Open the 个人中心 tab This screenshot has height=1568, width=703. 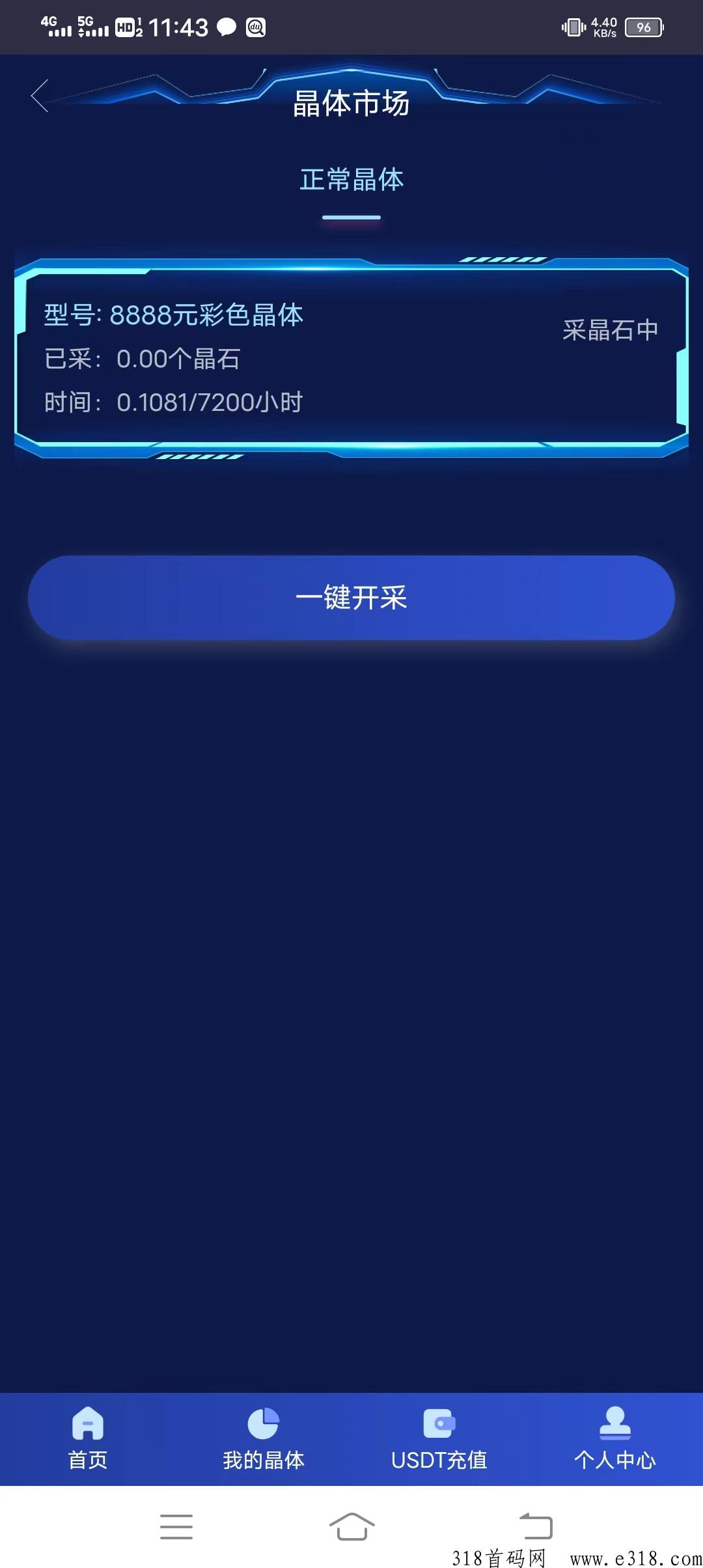pyautogui.click(x=615, y=1439)
